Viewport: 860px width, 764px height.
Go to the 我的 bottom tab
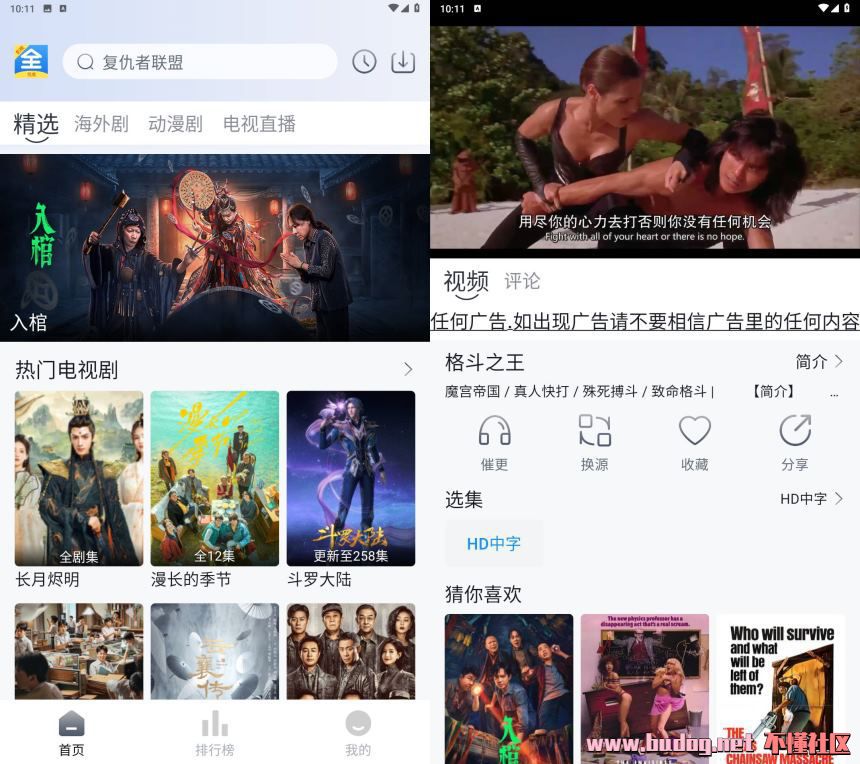[358, 733]
